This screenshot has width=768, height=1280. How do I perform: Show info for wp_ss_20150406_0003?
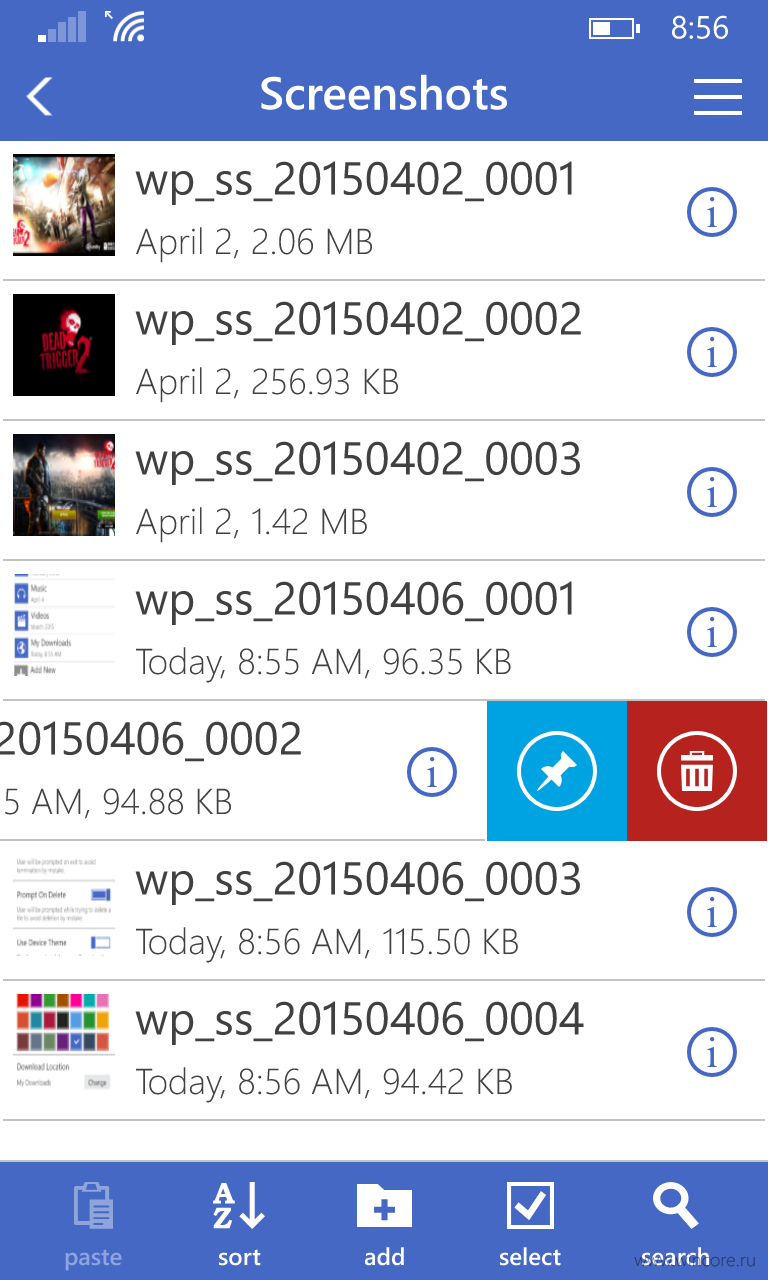tap(712, 912)
